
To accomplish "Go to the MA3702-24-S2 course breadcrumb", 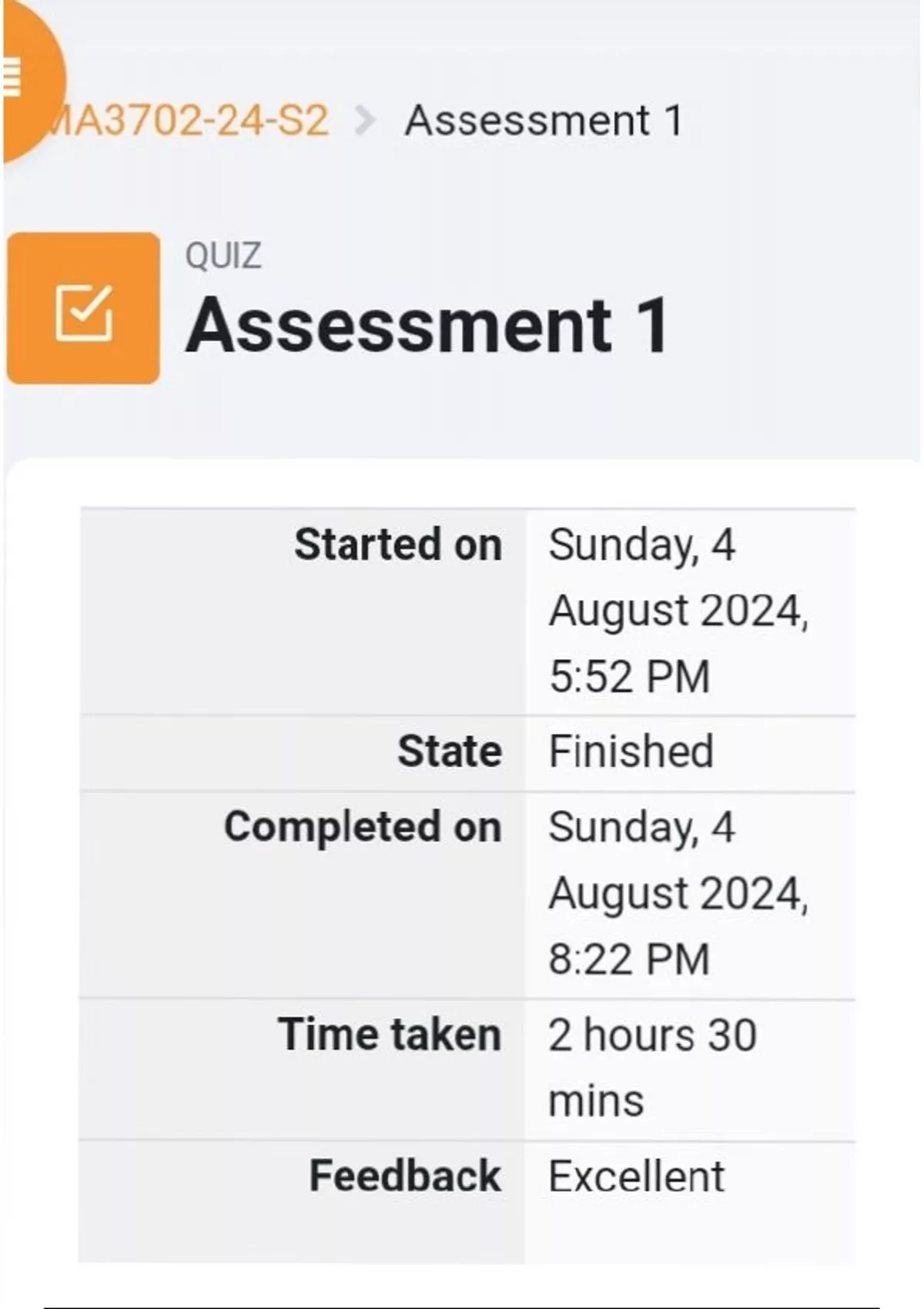I will coord(189,121).
